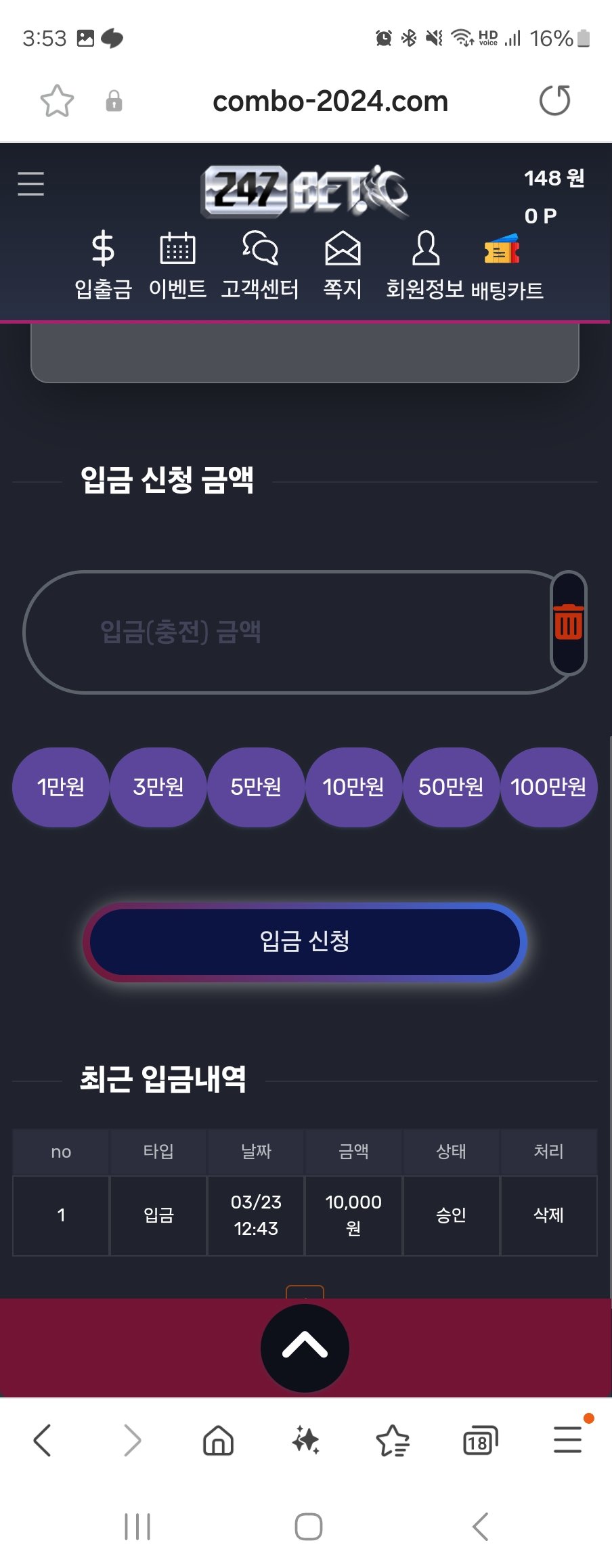
Task: Delete the 03/23 deposit record with 삭제
Action: (x=548, y=1215)
